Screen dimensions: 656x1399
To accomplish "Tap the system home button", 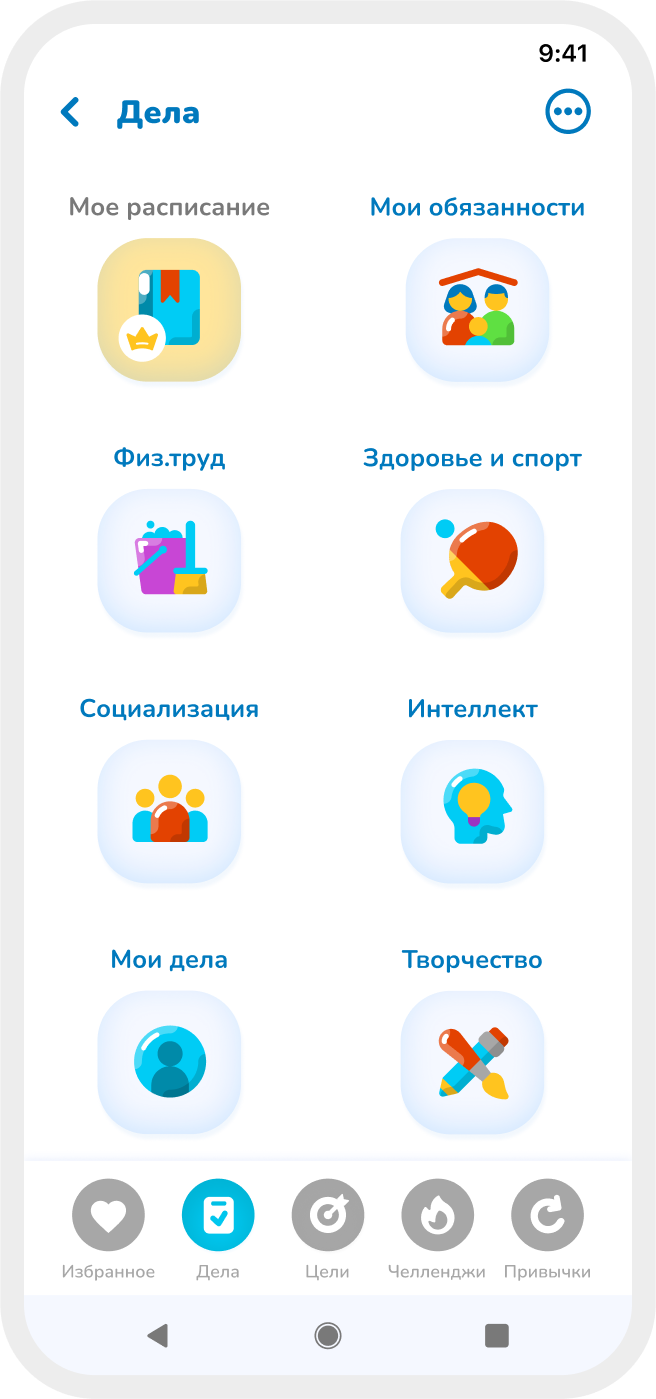I will tap(327, 1335).
